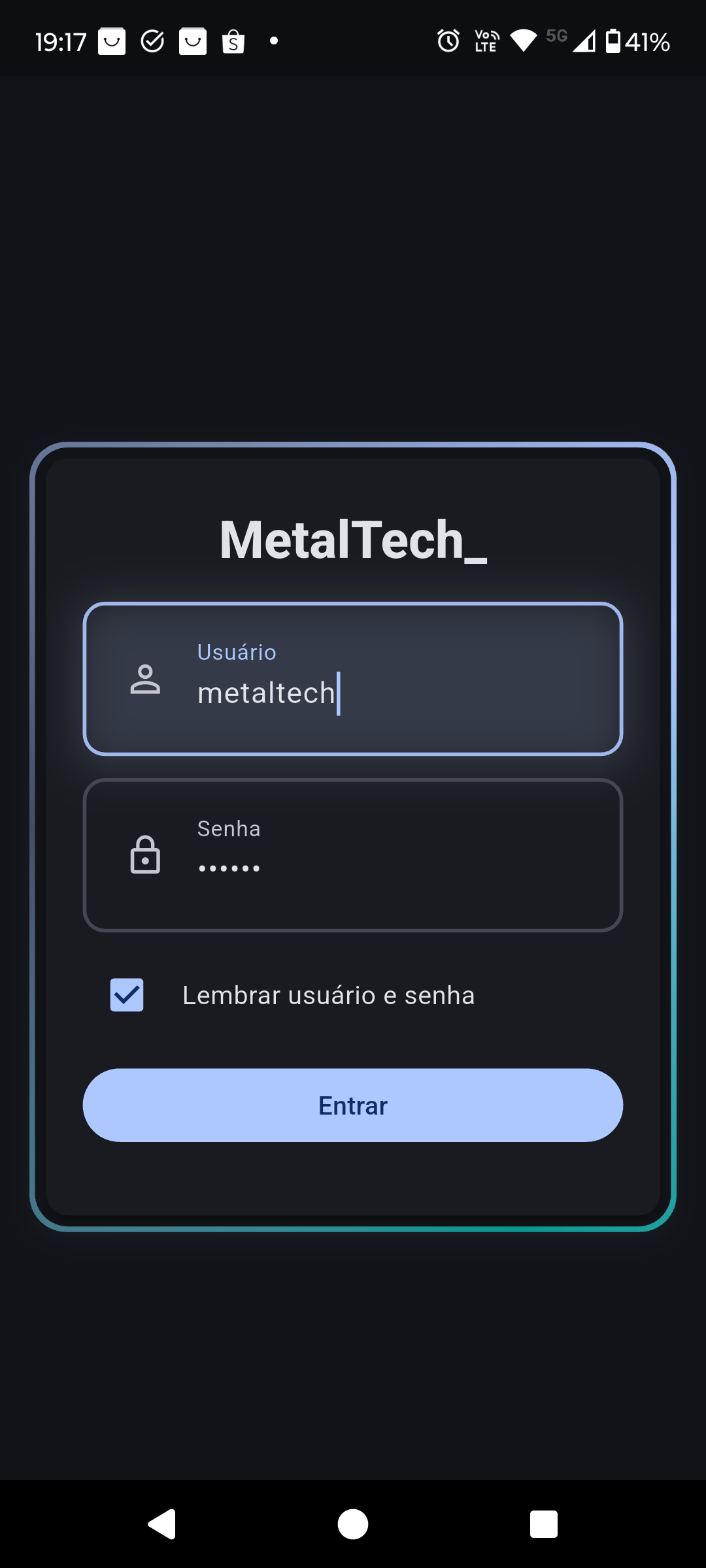Tap the Lembrar usuário e senha label text
Screen dimensions: 706x1568
click(x=328, y=994)
